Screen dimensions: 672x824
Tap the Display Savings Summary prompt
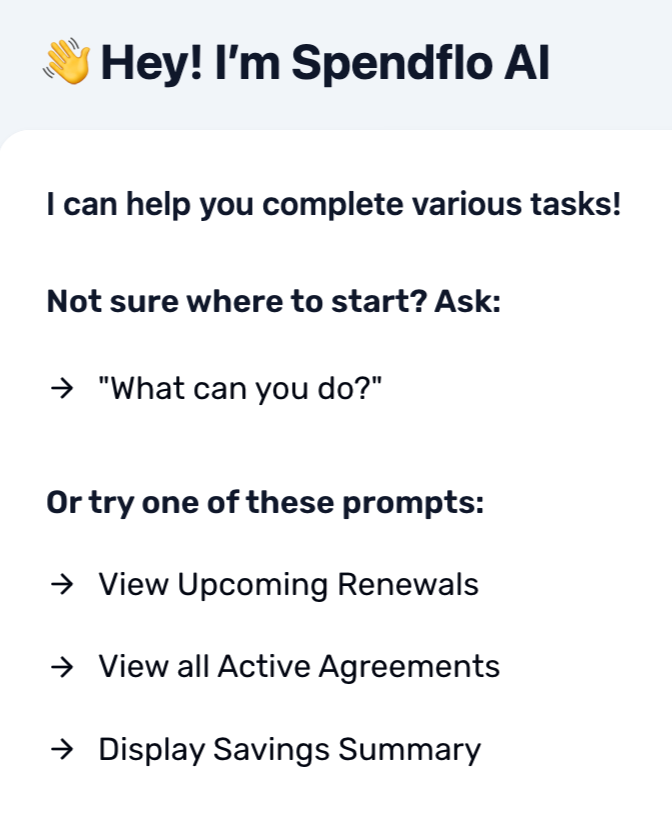tap(289, 749)
